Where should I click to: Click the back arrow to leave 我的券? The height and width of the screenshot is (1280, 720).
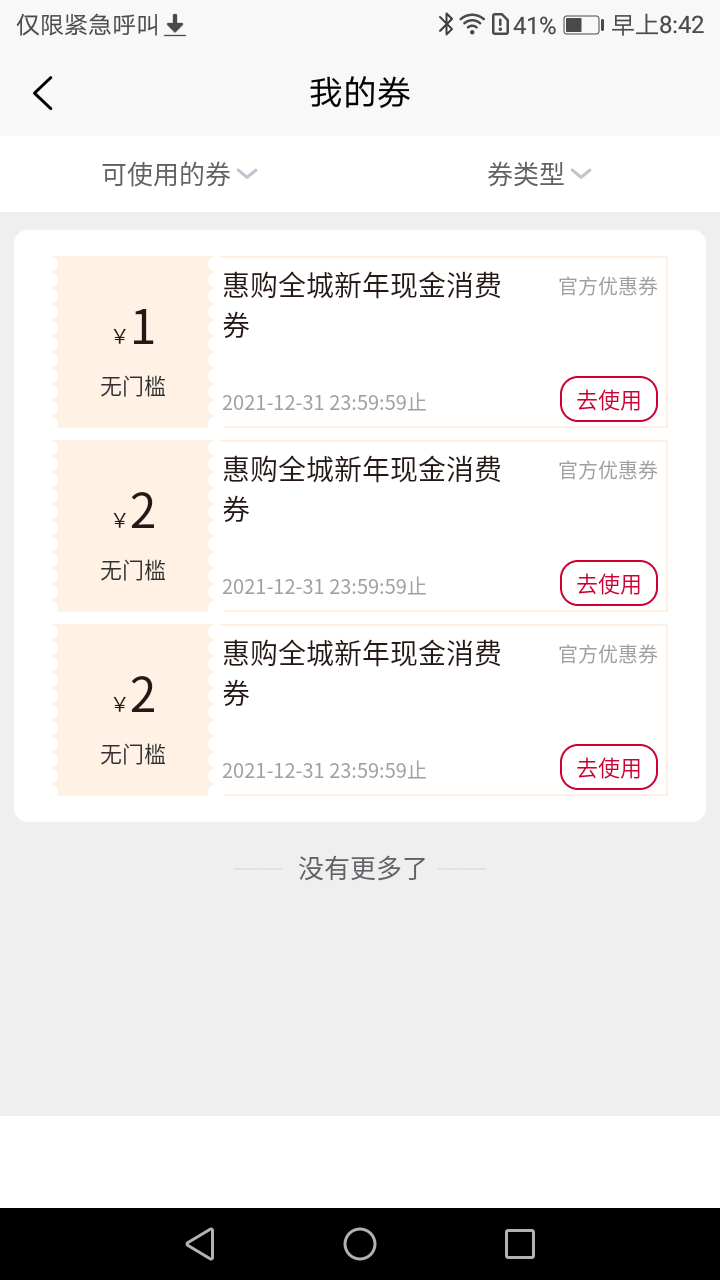(x=42, y=92)
